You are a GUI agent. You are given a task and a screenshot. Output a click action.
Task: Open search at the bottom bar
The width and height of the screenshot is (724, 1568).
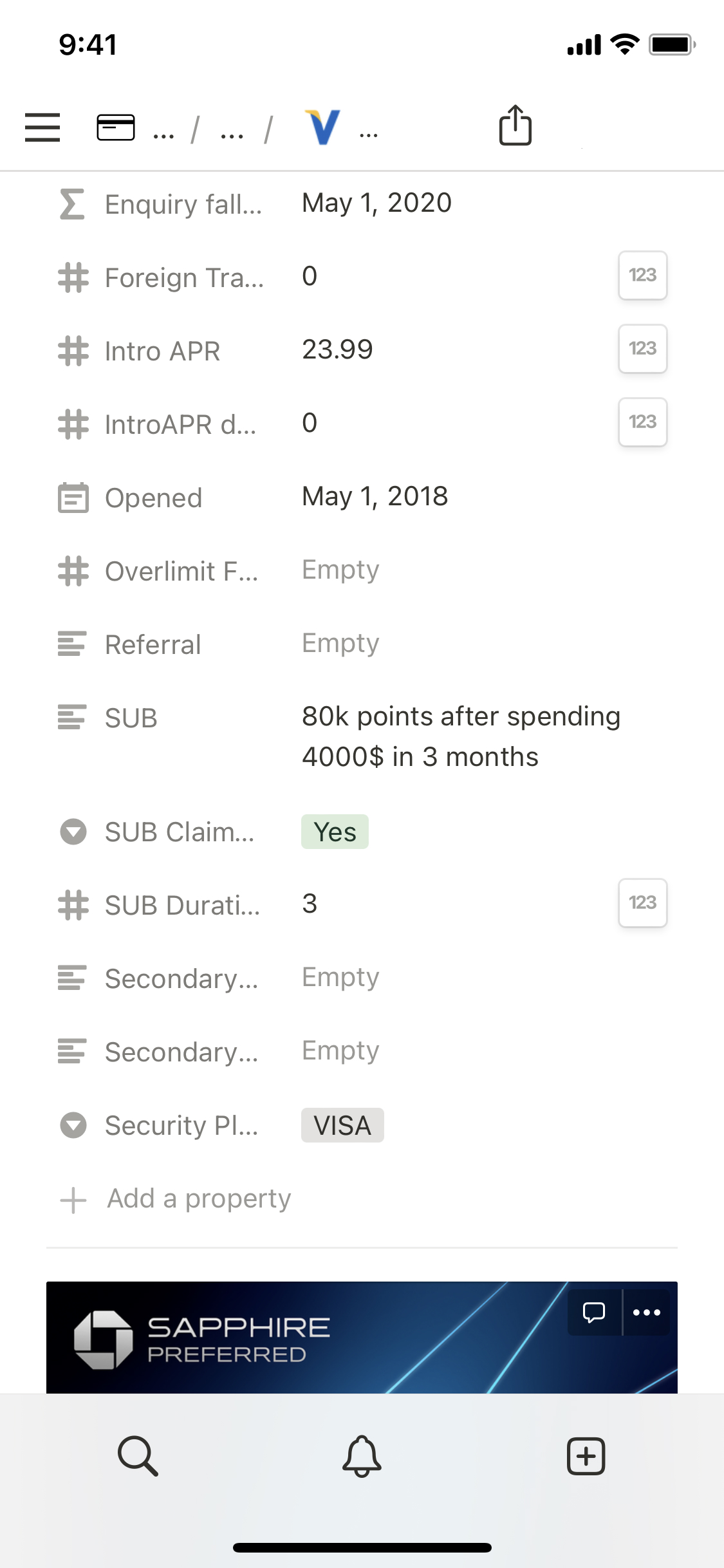pyautogui.click(x=138, y=1455)
